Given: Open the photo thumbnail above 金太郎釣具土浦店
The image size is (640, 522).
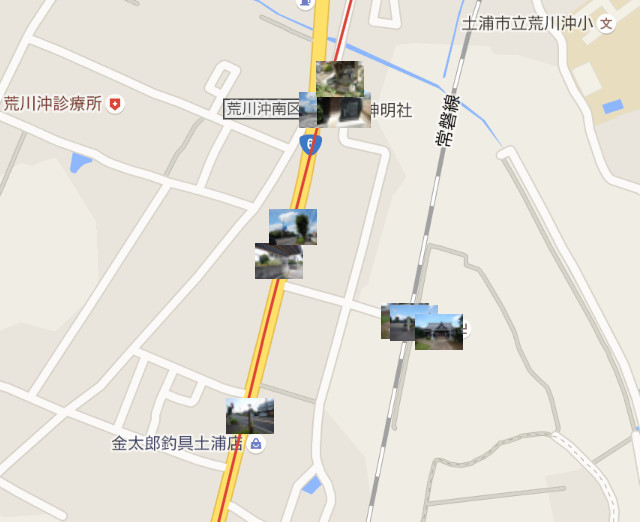Looking at the screenshot, I should pos(249,414).
